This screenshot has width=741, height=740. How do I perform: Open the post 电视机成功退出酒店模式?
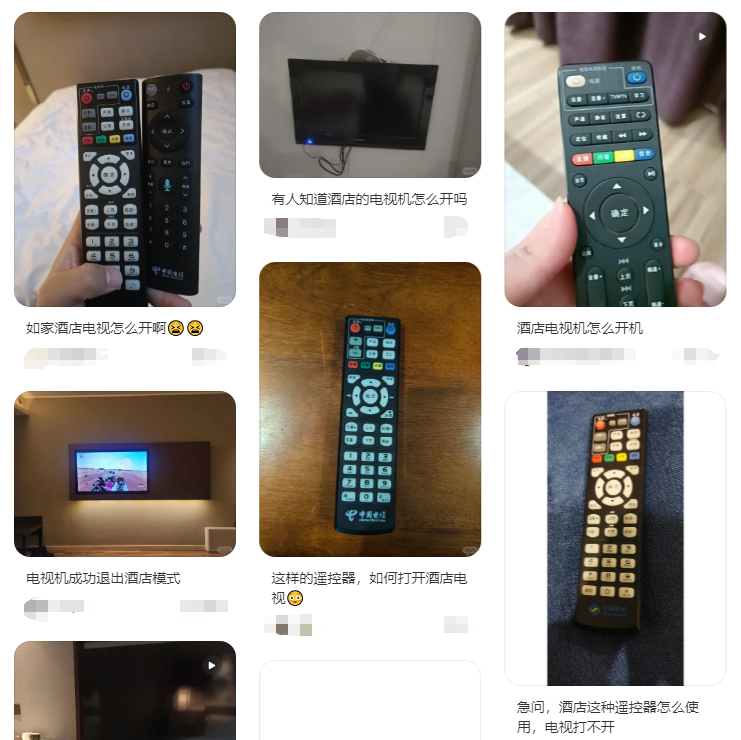125,474
